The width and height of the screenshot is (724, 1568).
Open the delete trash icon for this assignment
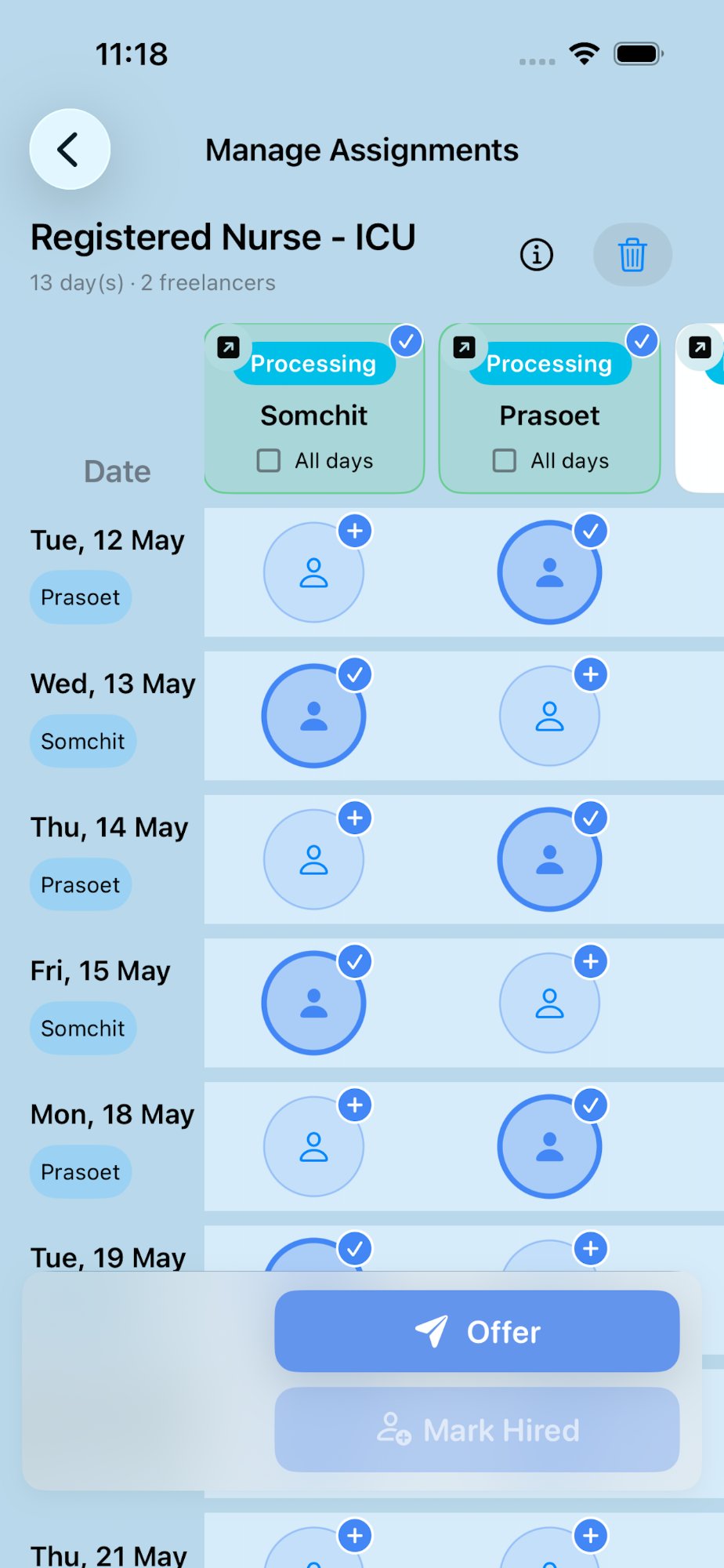tap(632, 255)
